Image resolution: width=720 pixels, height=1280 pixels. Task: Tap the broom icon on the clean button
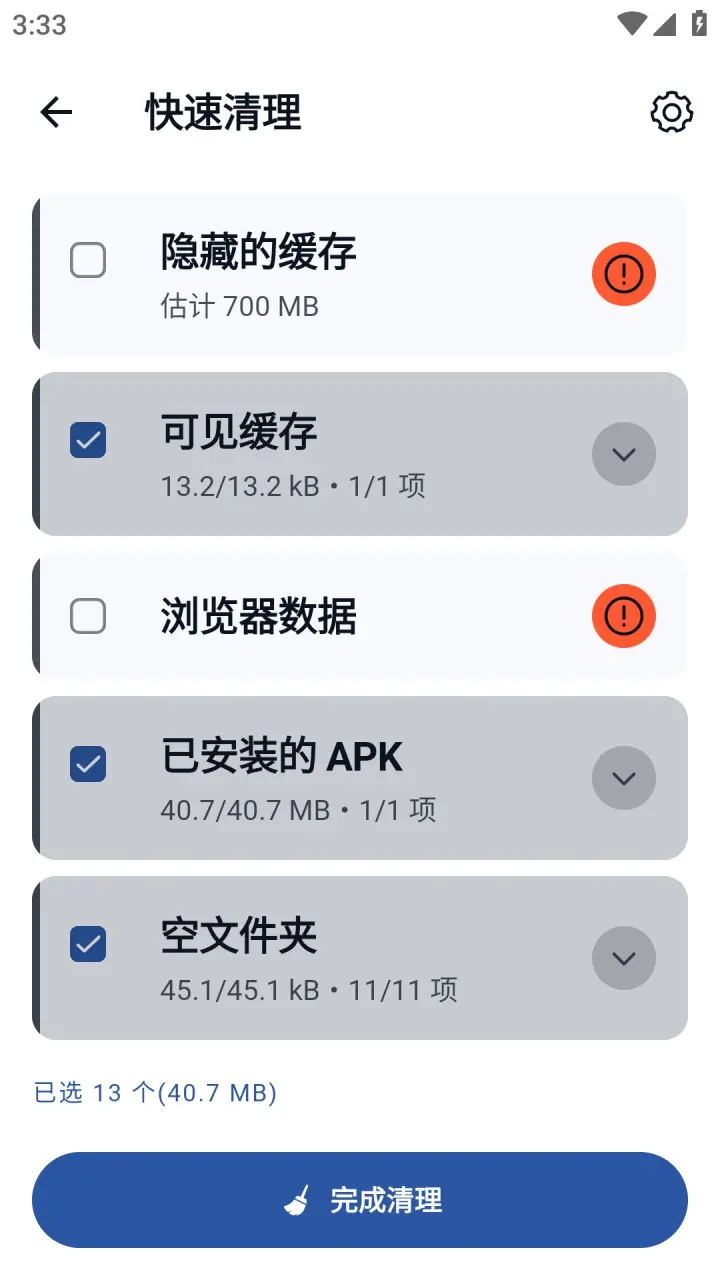[x=297, y=1200]
